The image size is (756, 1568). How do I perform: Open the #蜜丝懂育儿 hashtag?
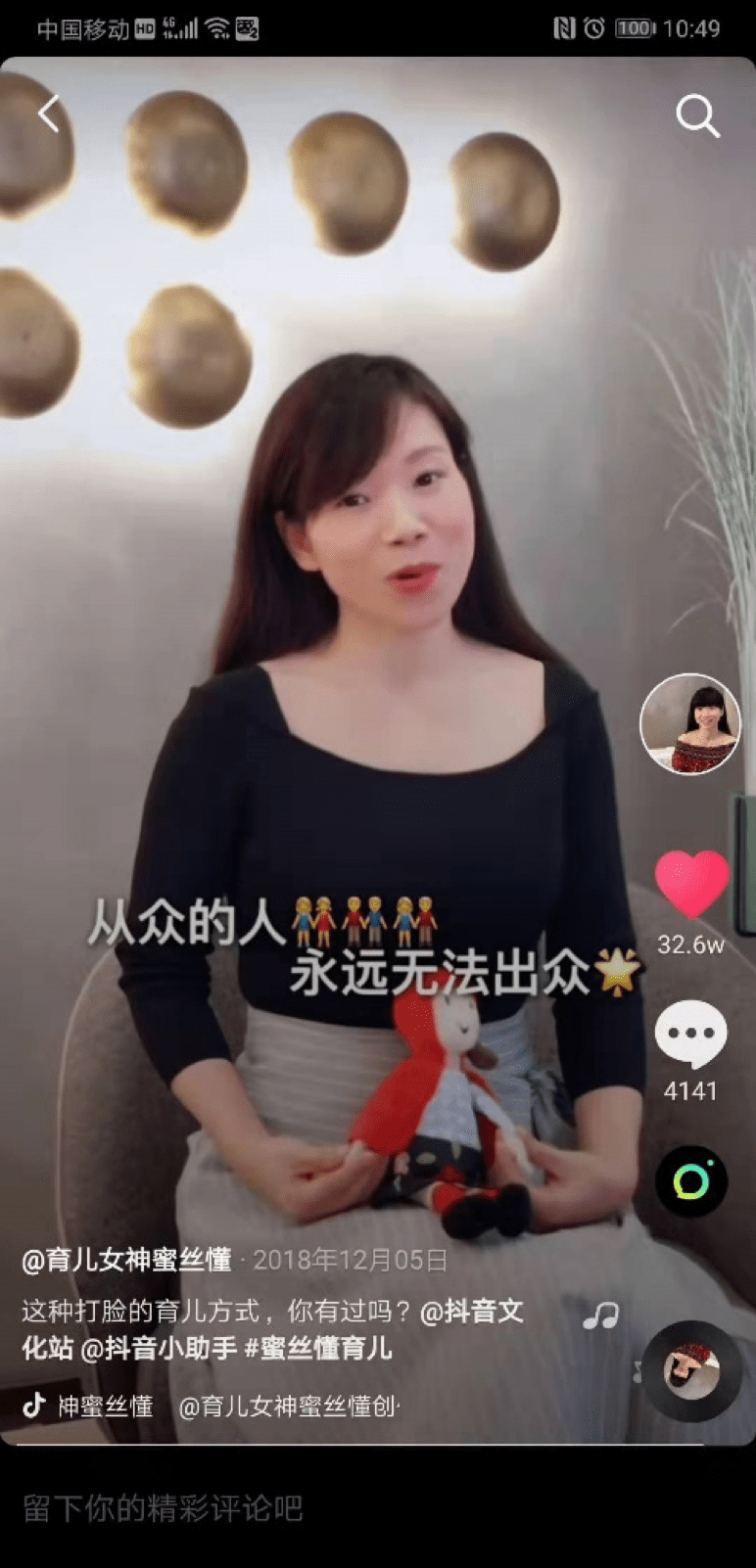tap(318, 1349)
